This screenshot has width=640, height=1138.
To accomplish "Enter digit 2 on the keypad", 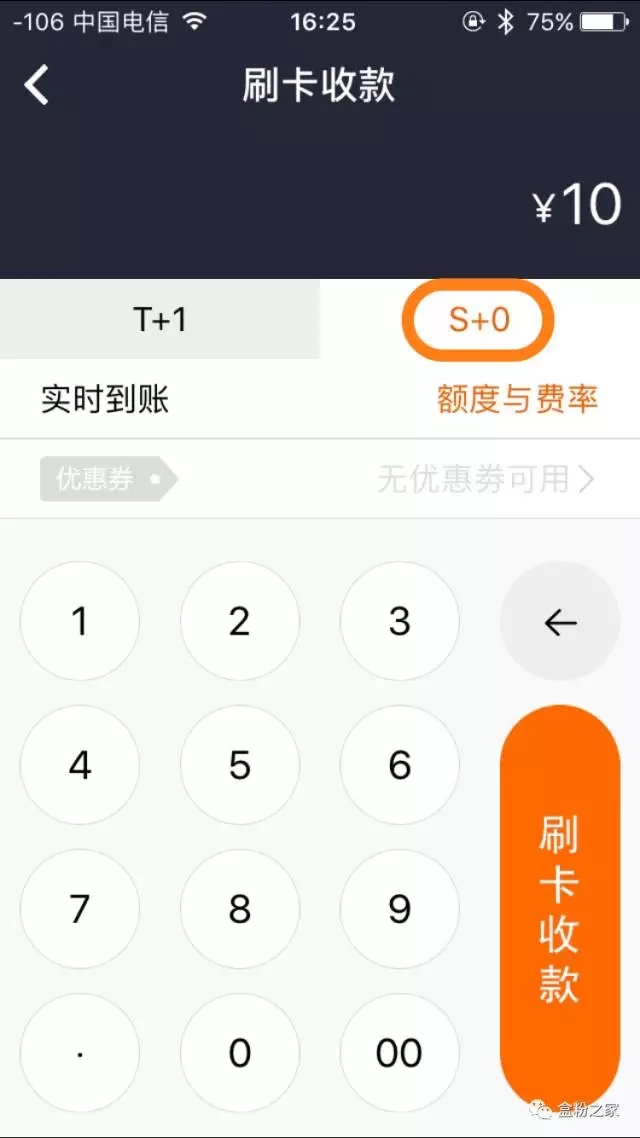I will (x=240, y=622).
